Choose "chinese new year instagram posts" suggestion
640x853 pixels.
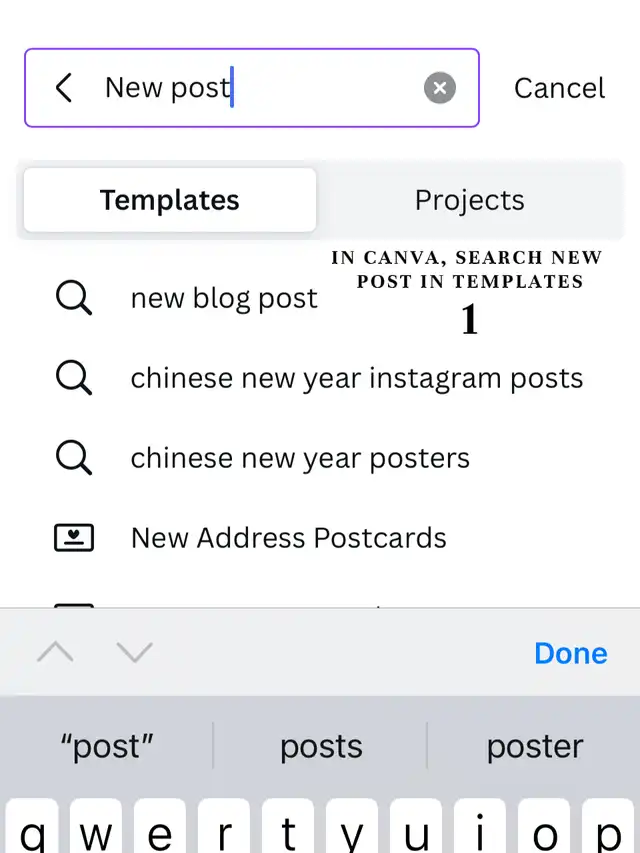356,378
